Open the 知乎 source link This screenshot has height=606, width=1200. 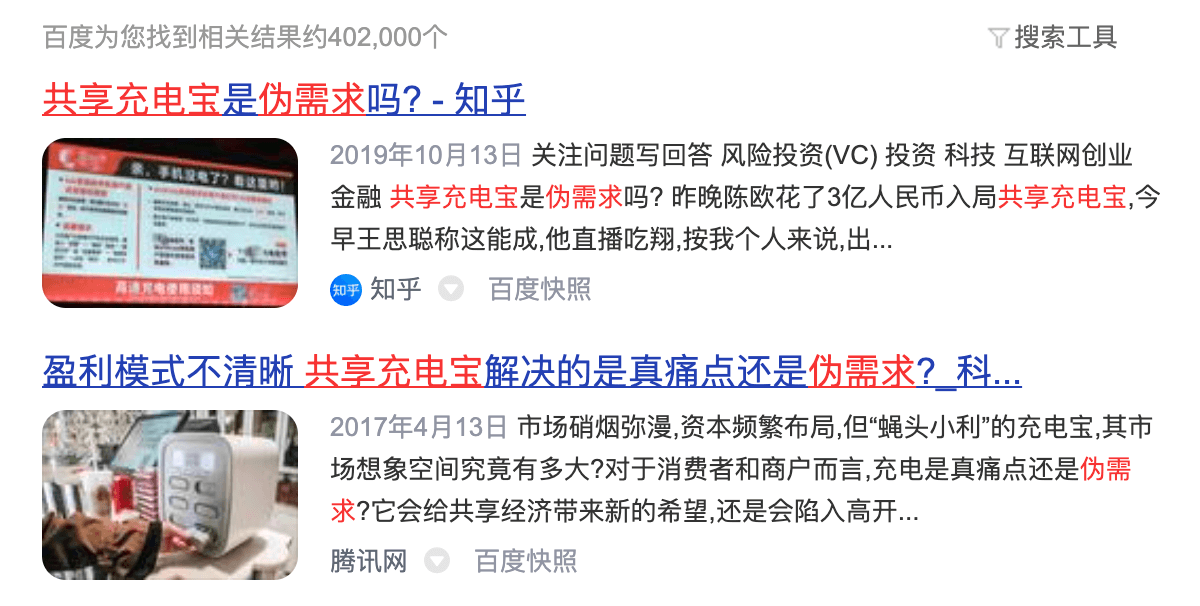click(394, 290)
